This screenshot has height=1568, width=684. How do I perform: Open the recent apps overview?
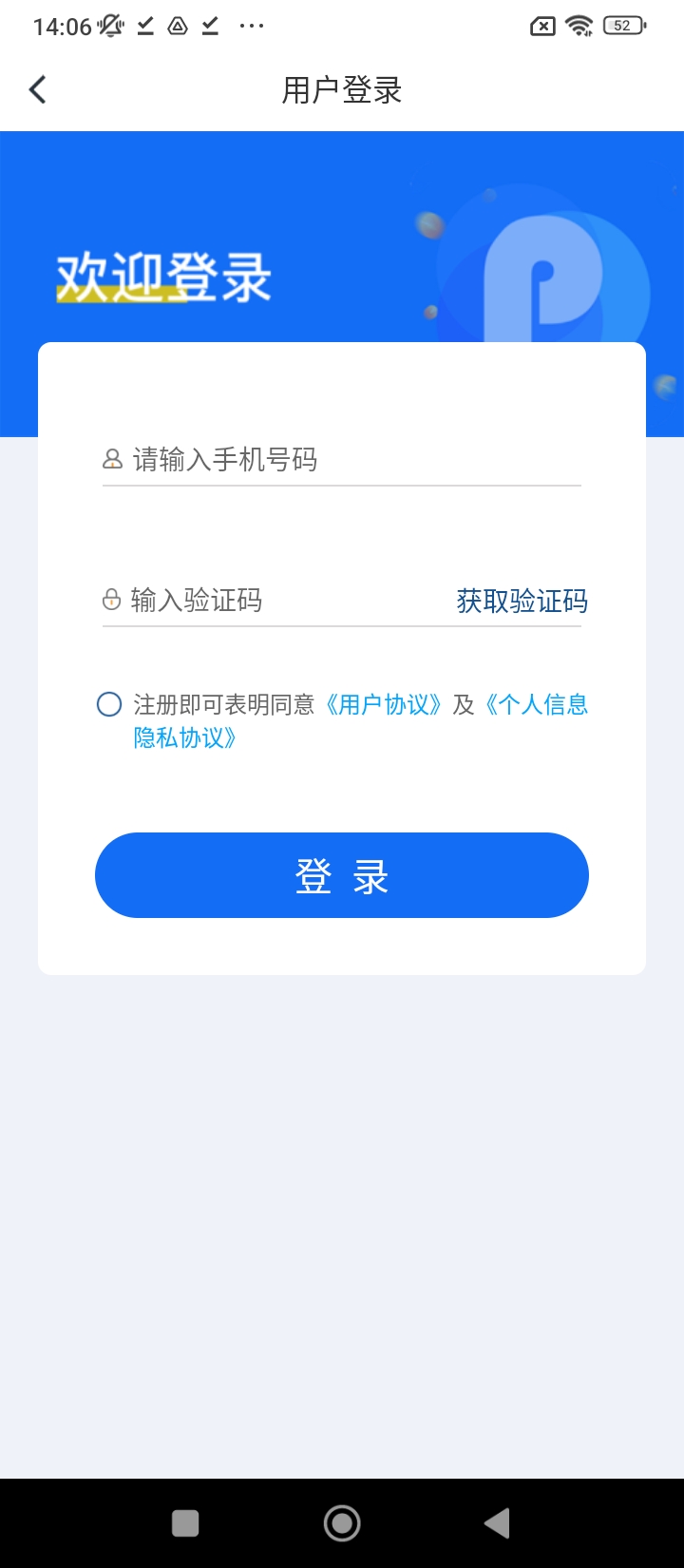coord(185,1523)
